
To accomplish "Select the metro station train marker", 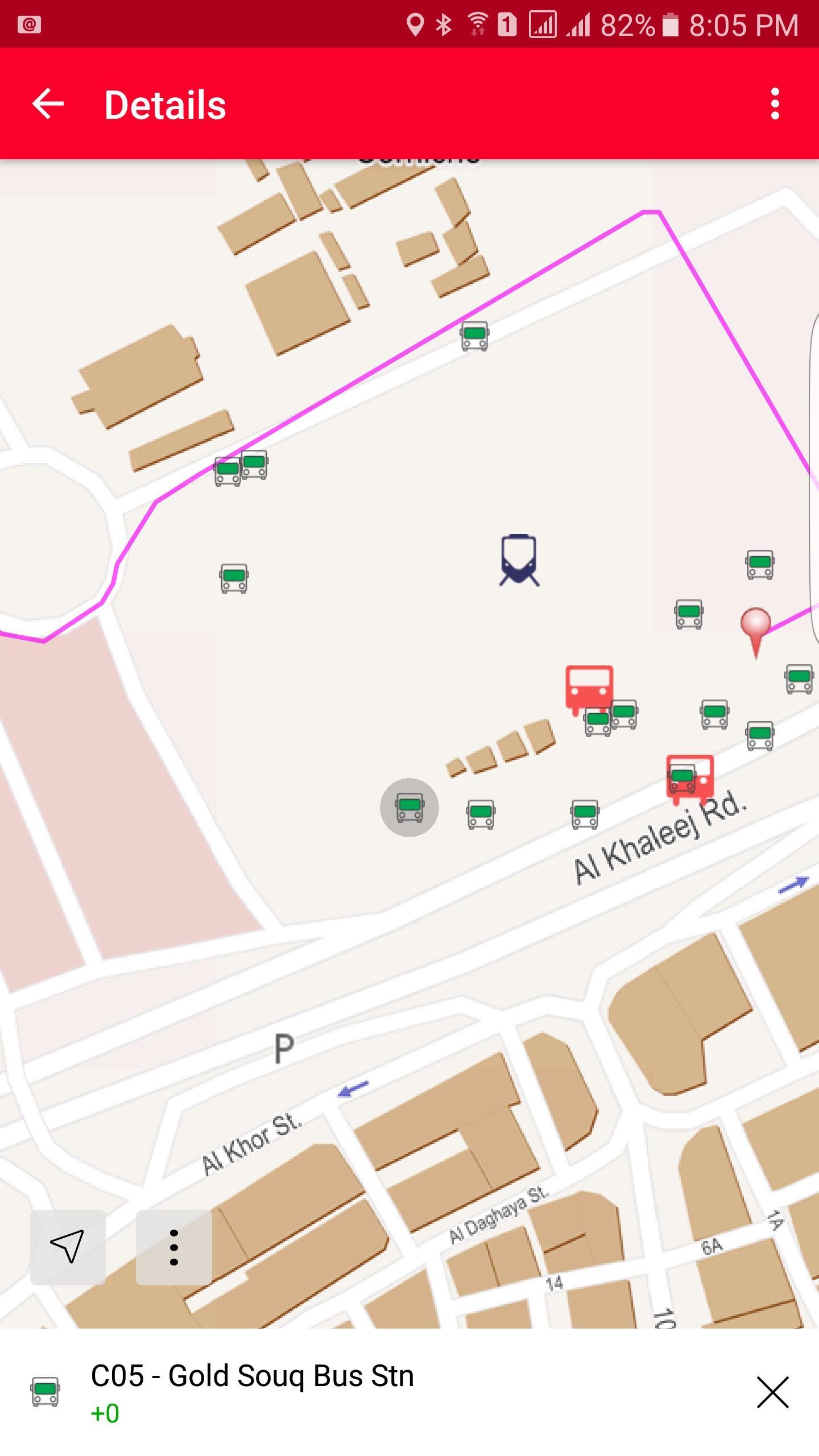I will pos(519,560).
